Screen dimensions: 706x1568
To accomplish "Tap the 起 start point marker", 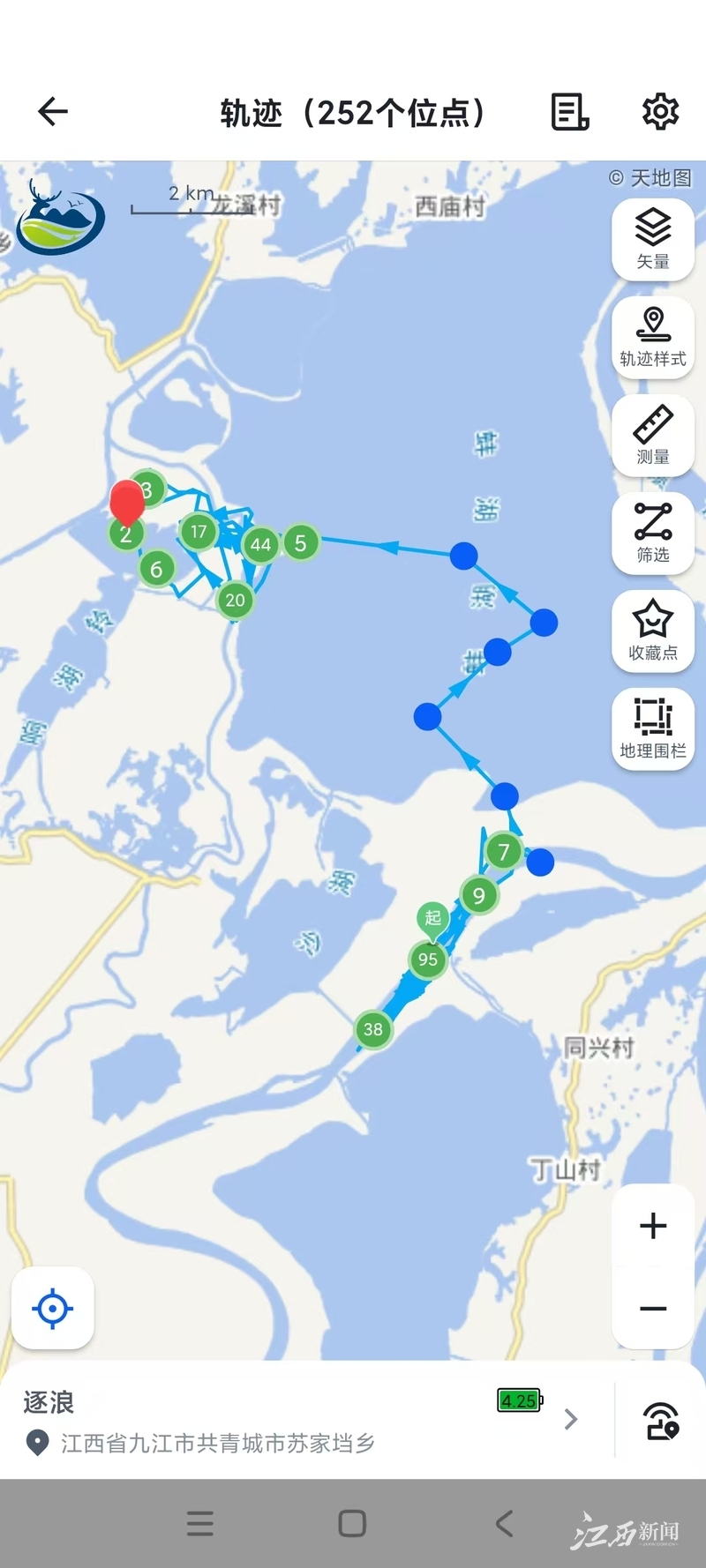I will 432,918.
